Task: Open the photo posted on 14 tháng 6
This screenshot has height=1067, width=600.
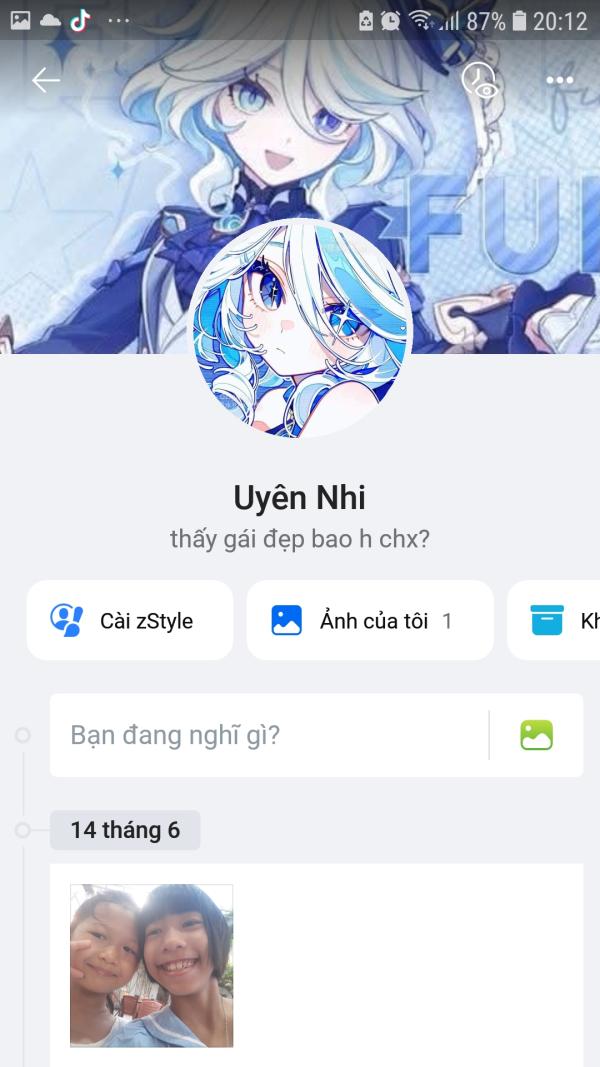Action: point(152,965)
